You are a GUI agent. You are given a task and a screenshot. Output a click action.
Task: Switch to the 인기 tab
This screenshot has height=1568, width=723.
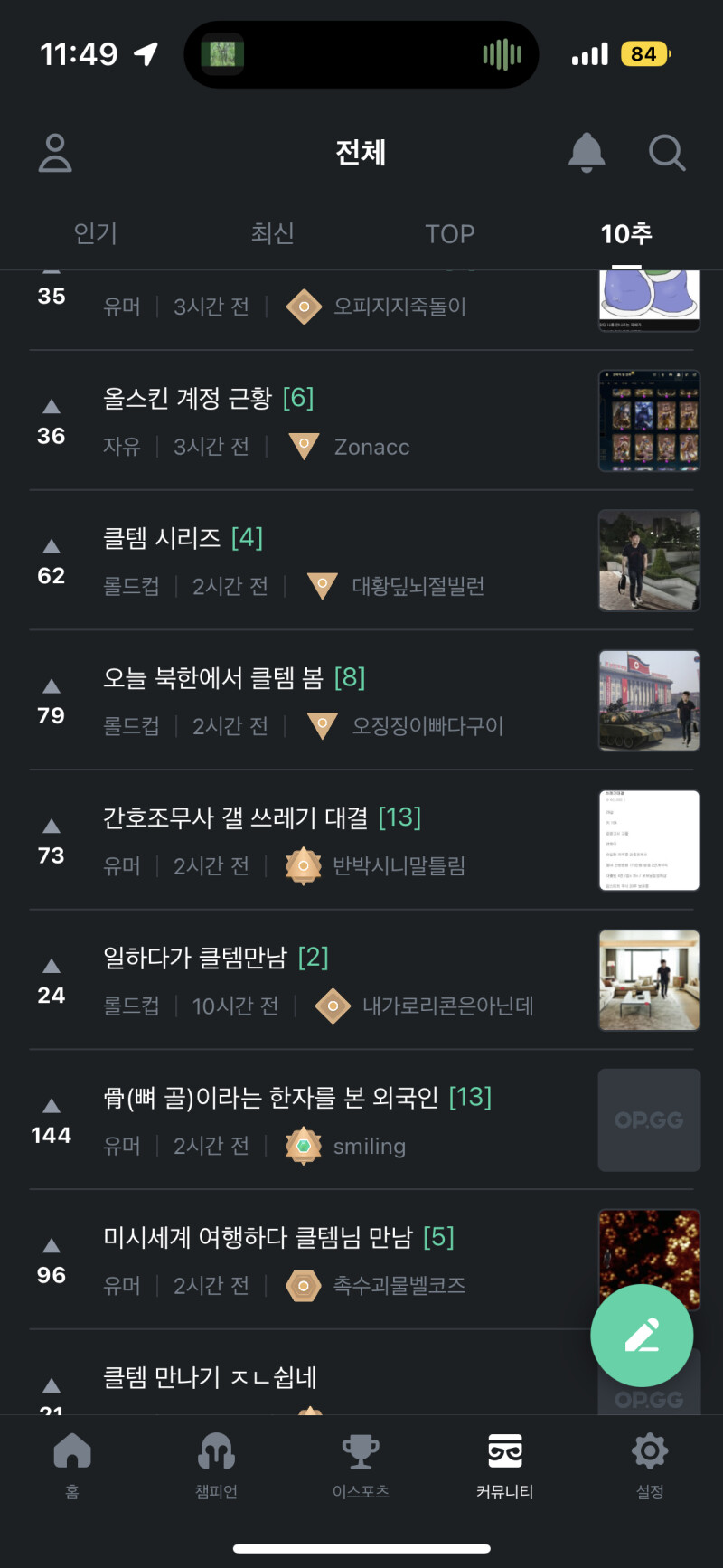point(96,233)
